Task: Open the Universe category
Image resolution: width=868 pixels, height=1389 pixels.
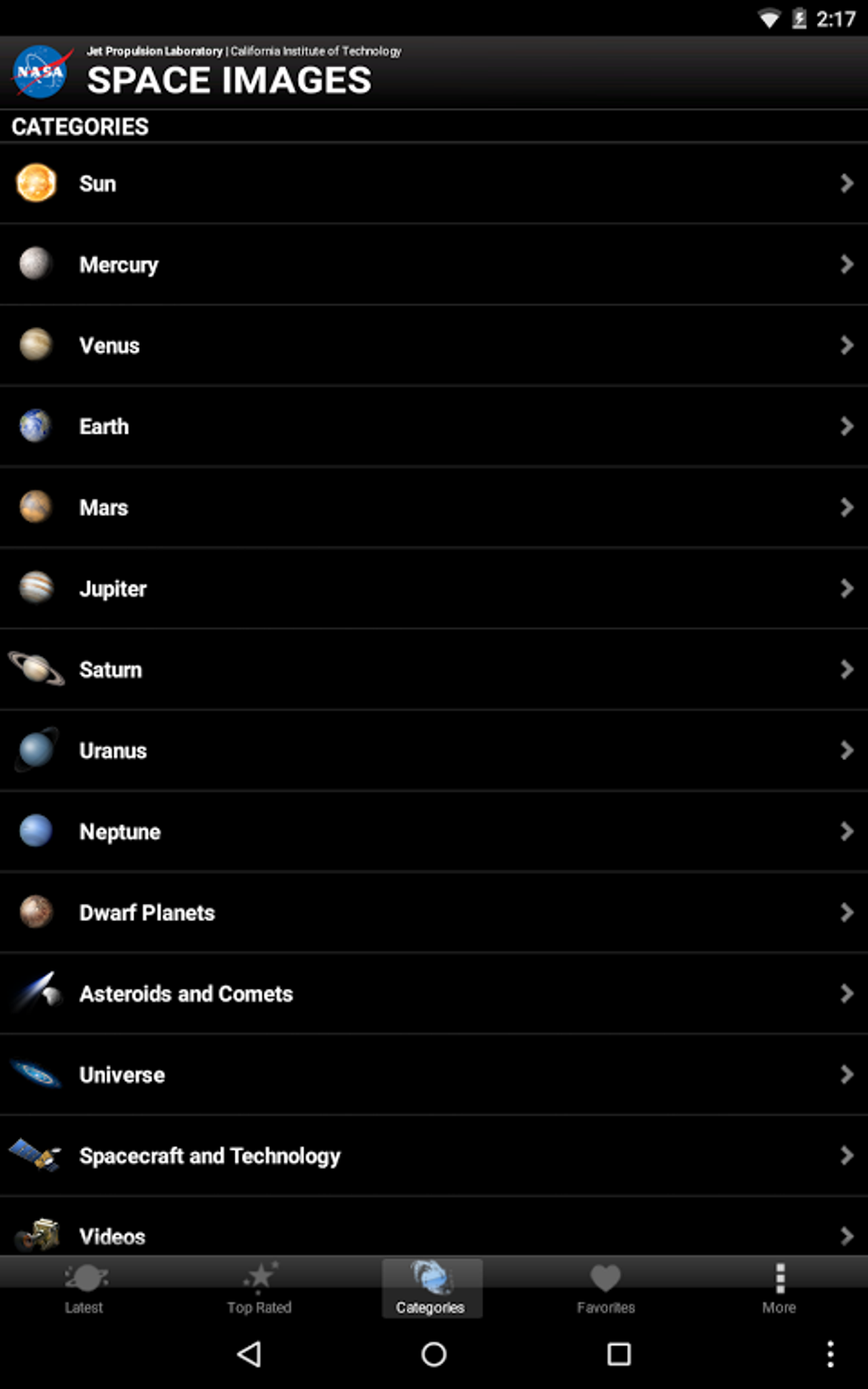Action: pyautogui.click(x=434, y=1075)
